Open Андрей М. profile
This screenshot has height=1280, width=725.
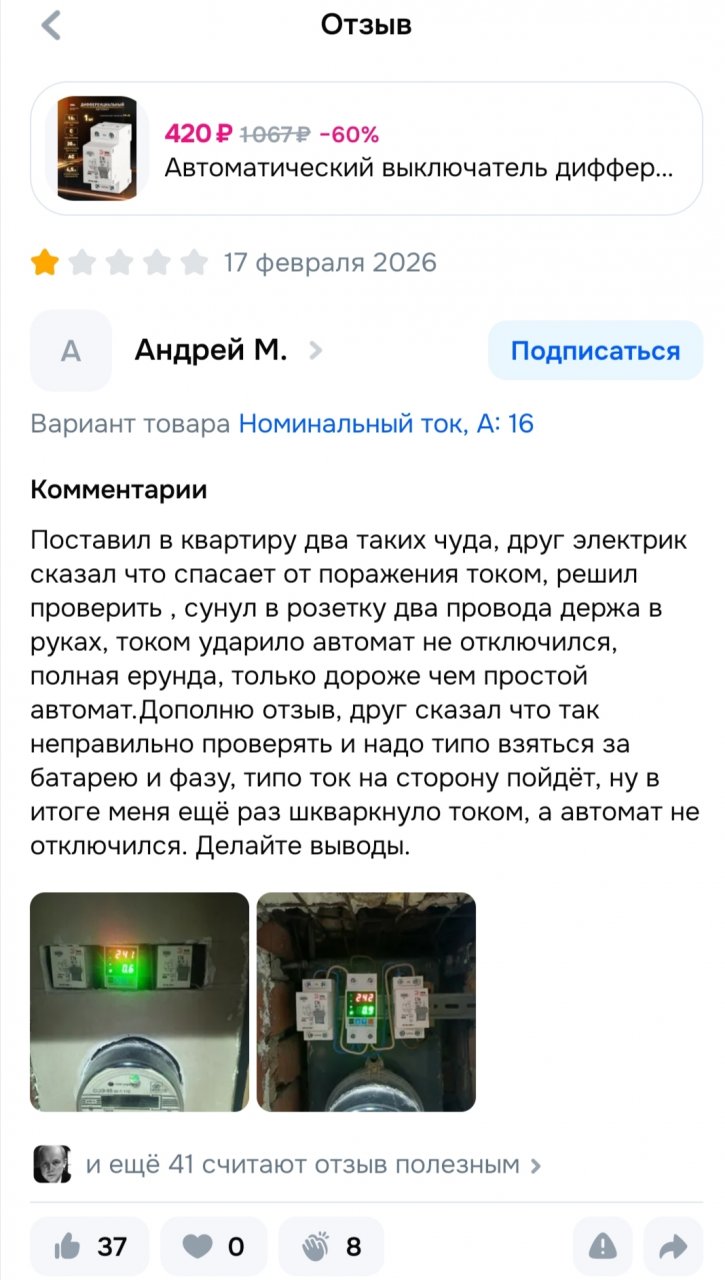tap(211, 351)
